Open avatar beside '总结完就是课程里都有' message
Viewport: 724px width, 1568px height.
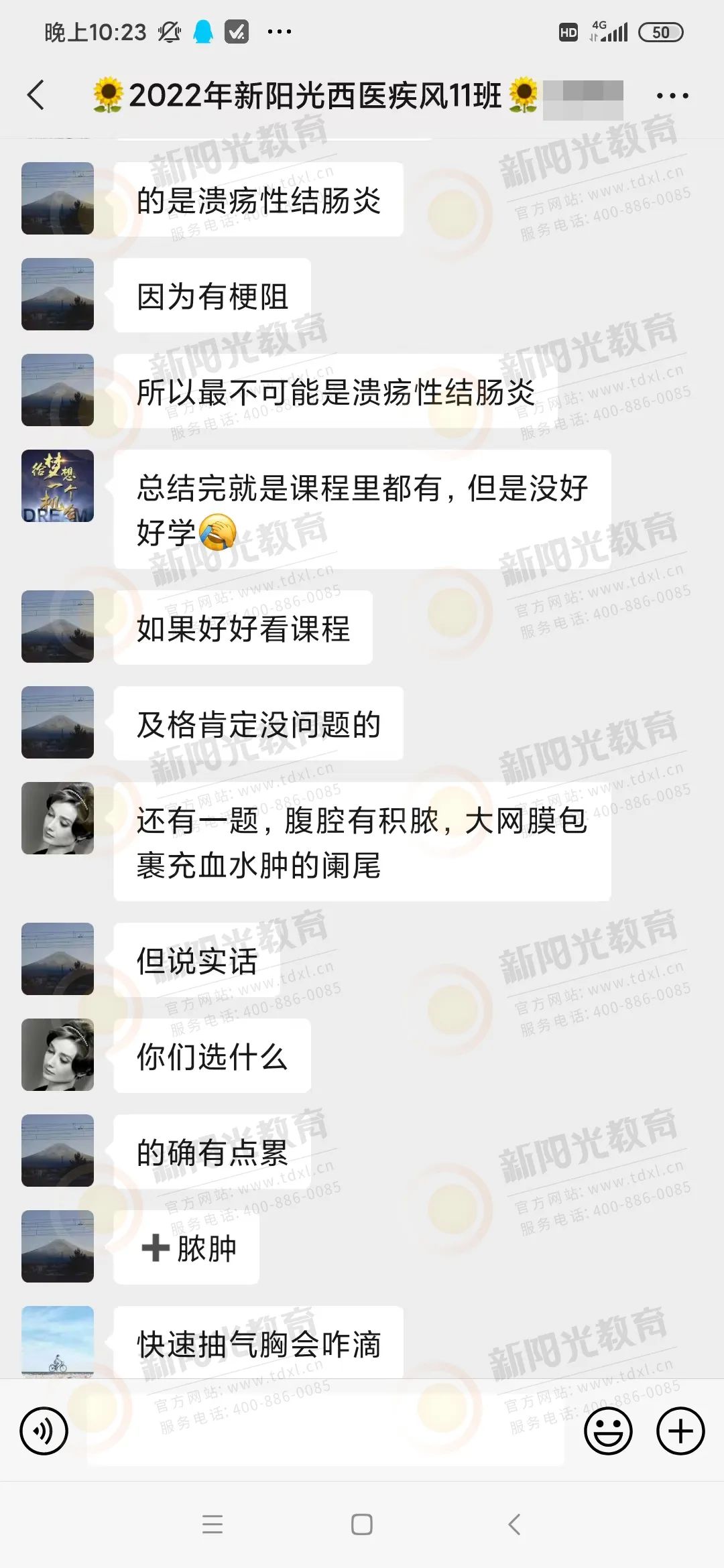coord(58,486)
